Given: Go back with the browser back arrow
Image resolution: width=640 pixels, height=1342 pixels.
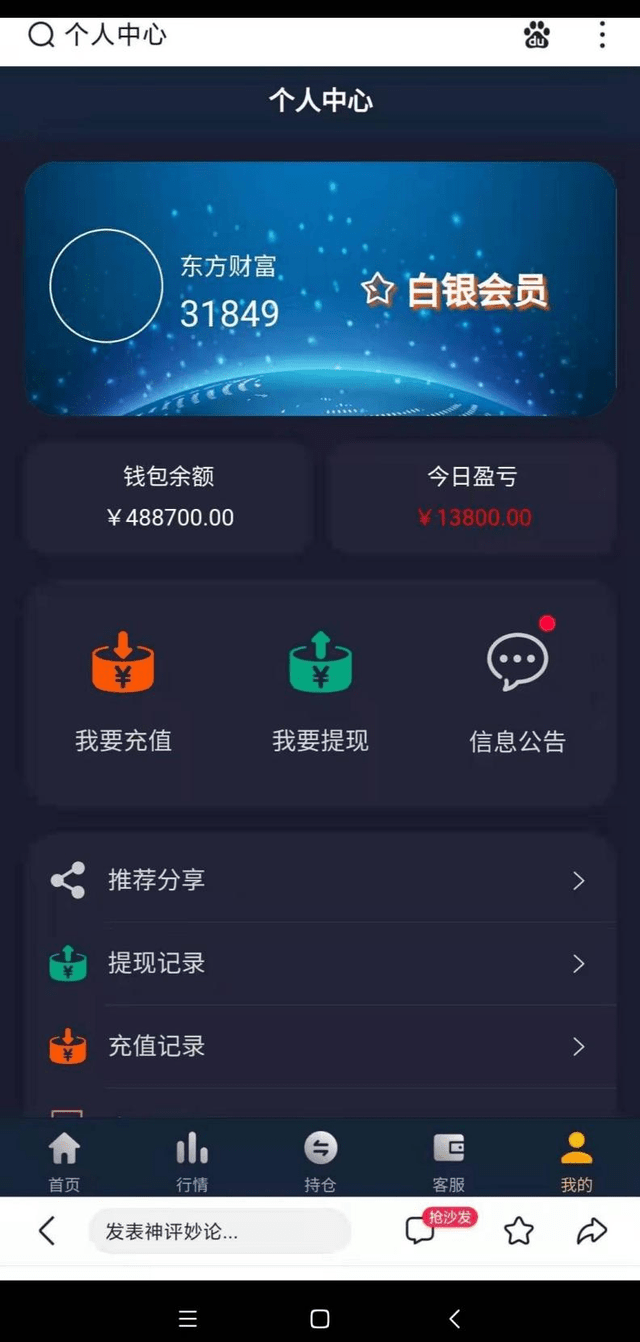Looking at the screenshot, I should tap(46, 1231).
